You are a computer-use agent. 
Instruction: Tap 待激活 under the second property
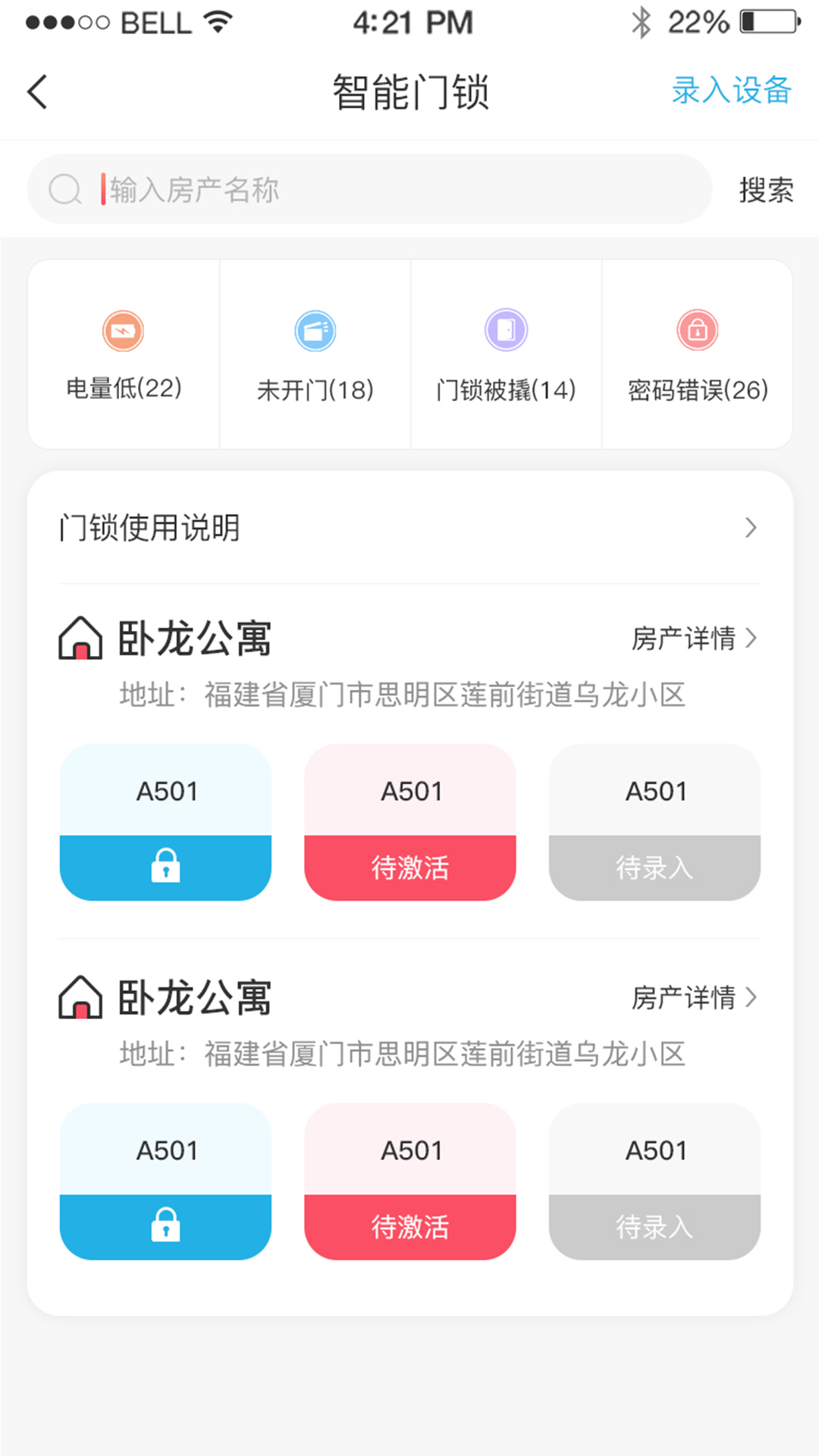click(x=410, y=1225)
